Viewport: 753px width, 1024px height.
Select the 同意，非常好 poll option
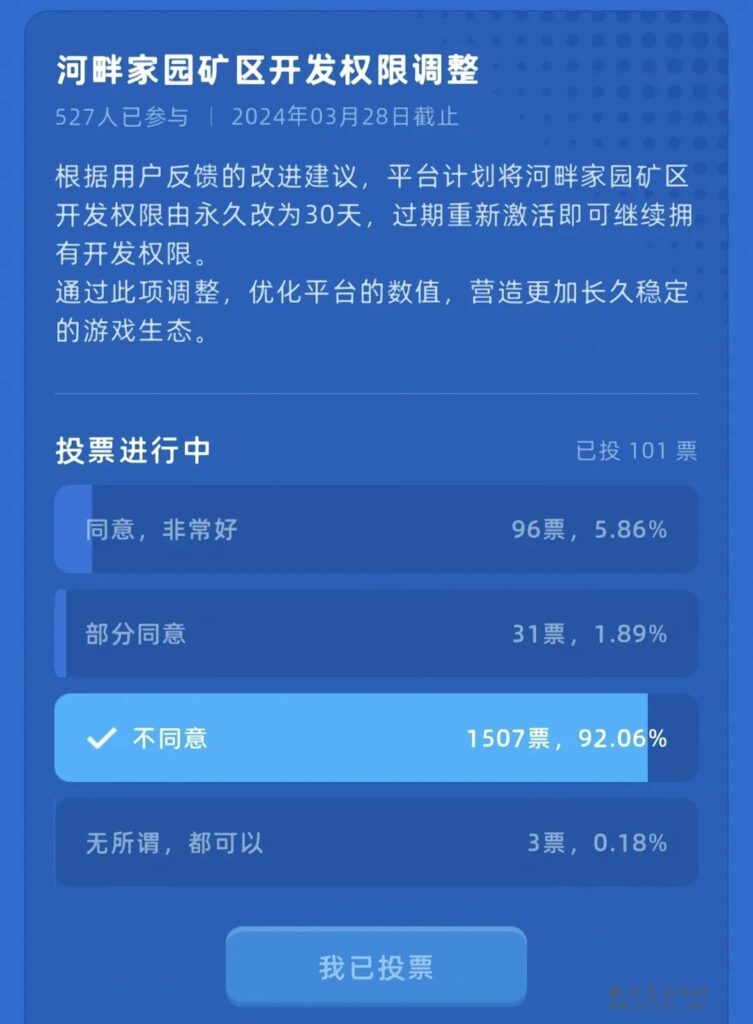(376, 529)
